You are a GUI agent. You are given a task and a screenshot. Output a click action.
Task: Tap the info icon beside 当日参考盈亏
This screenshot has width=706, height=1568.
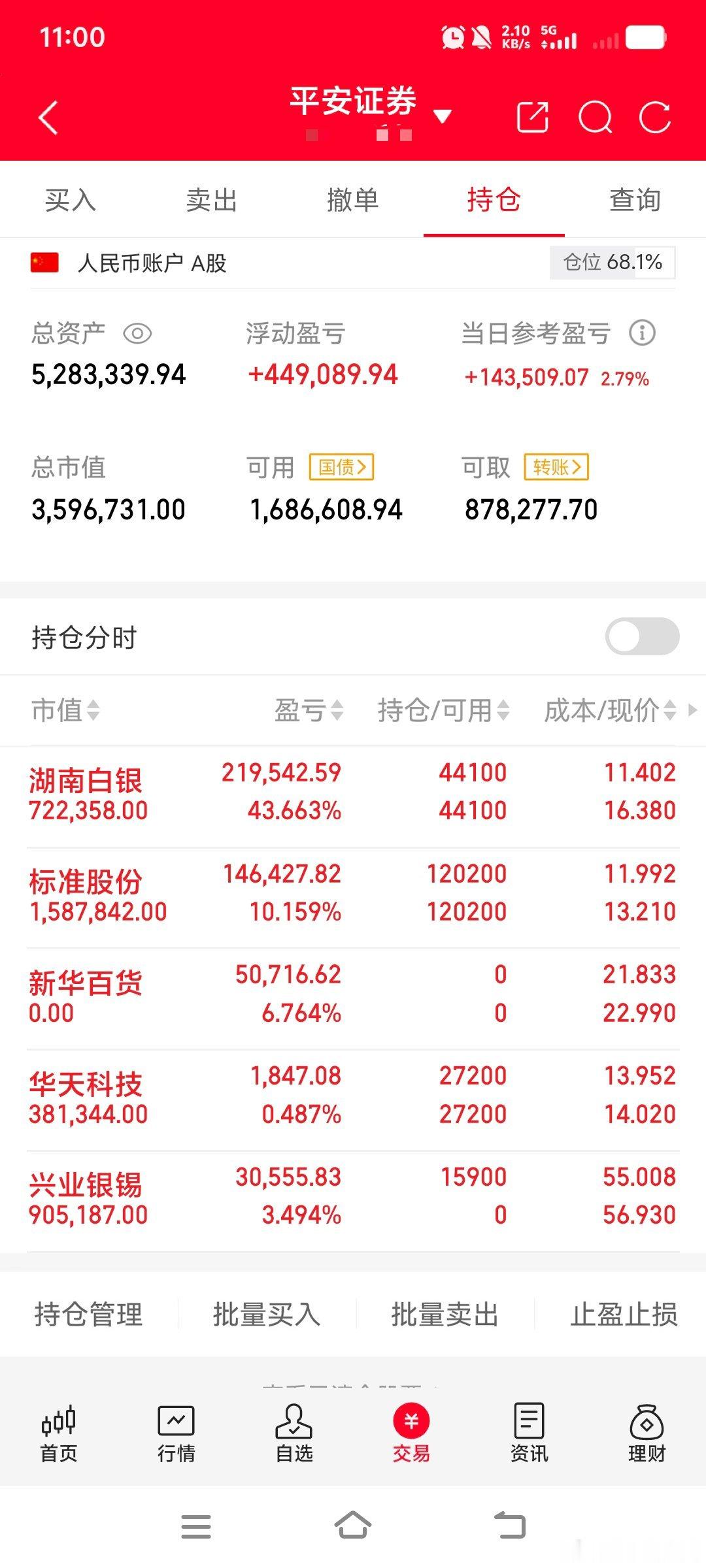pyautogui.click(x=642, y=333)
